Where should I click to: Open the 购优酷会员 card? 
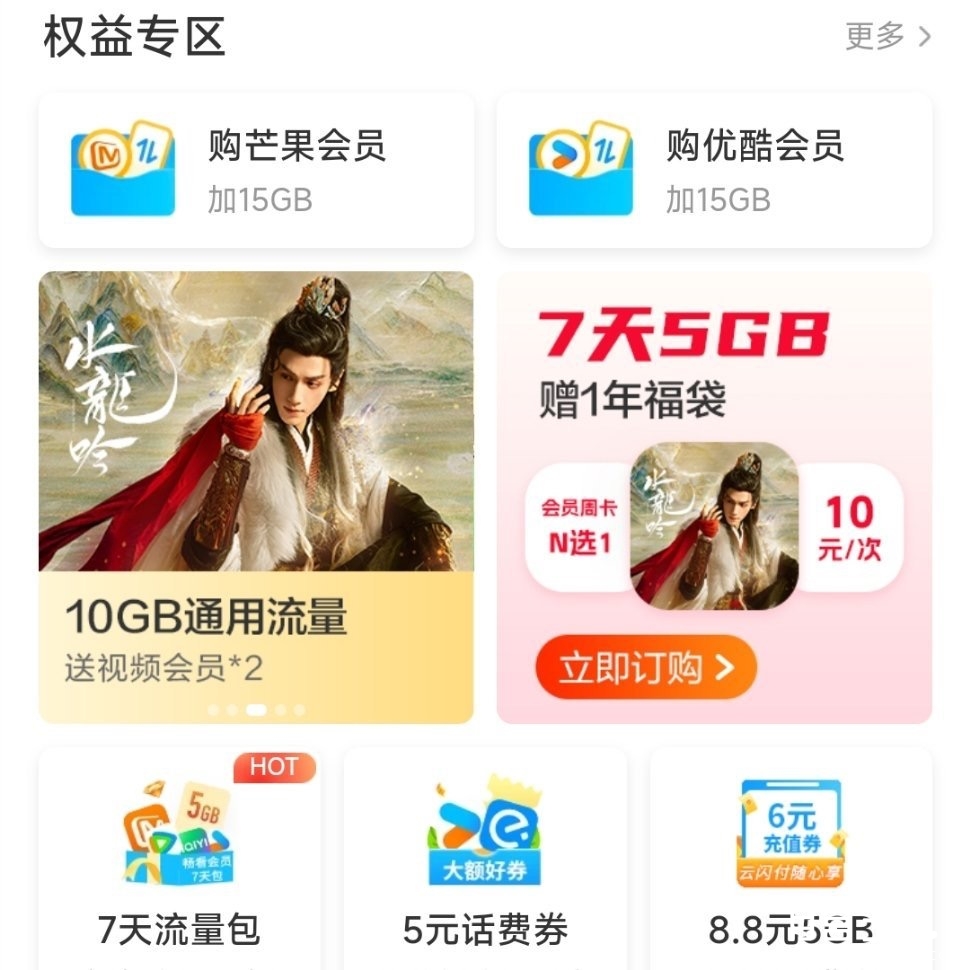714,170
